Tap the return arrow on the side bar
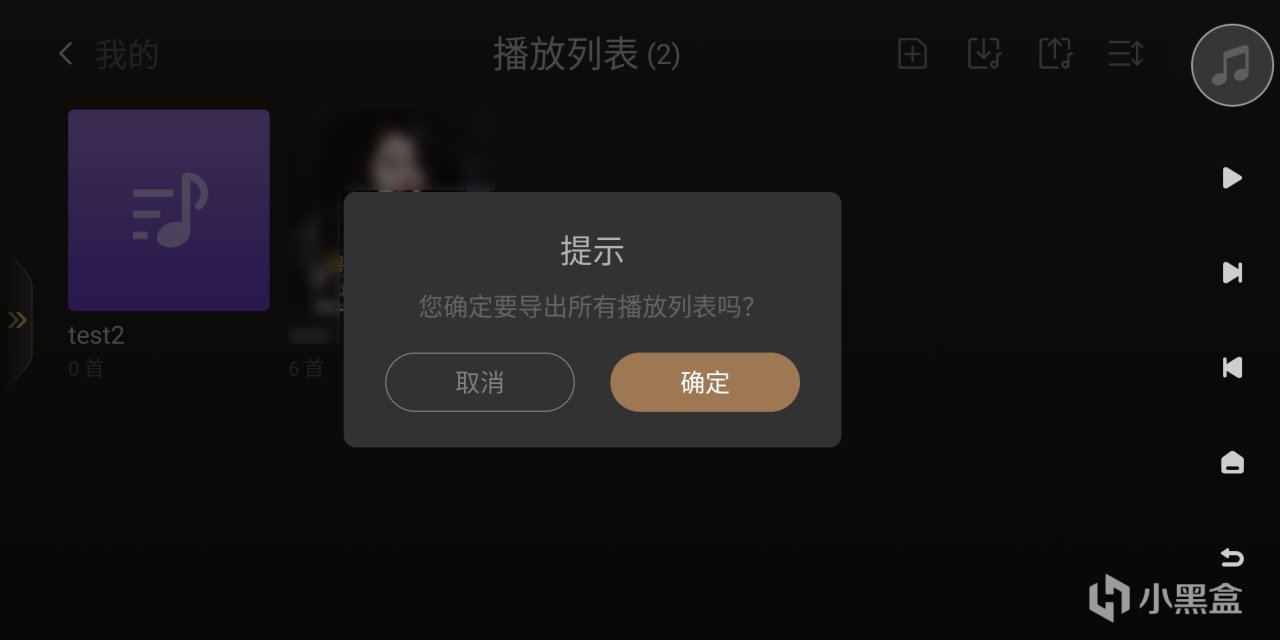1280x640 pixels. pyautogui.click(x=1232, y=557)
